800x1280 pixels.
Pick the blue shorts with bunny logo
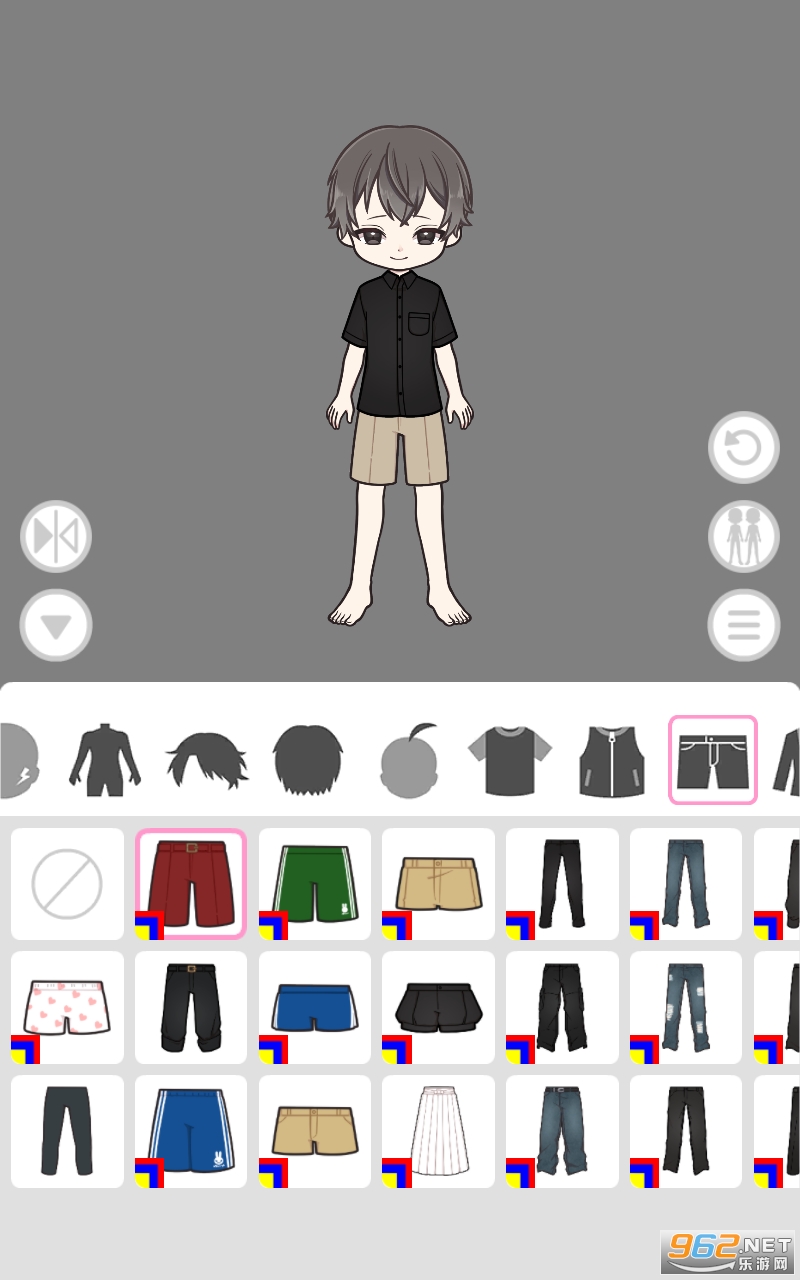point(191,1131)
